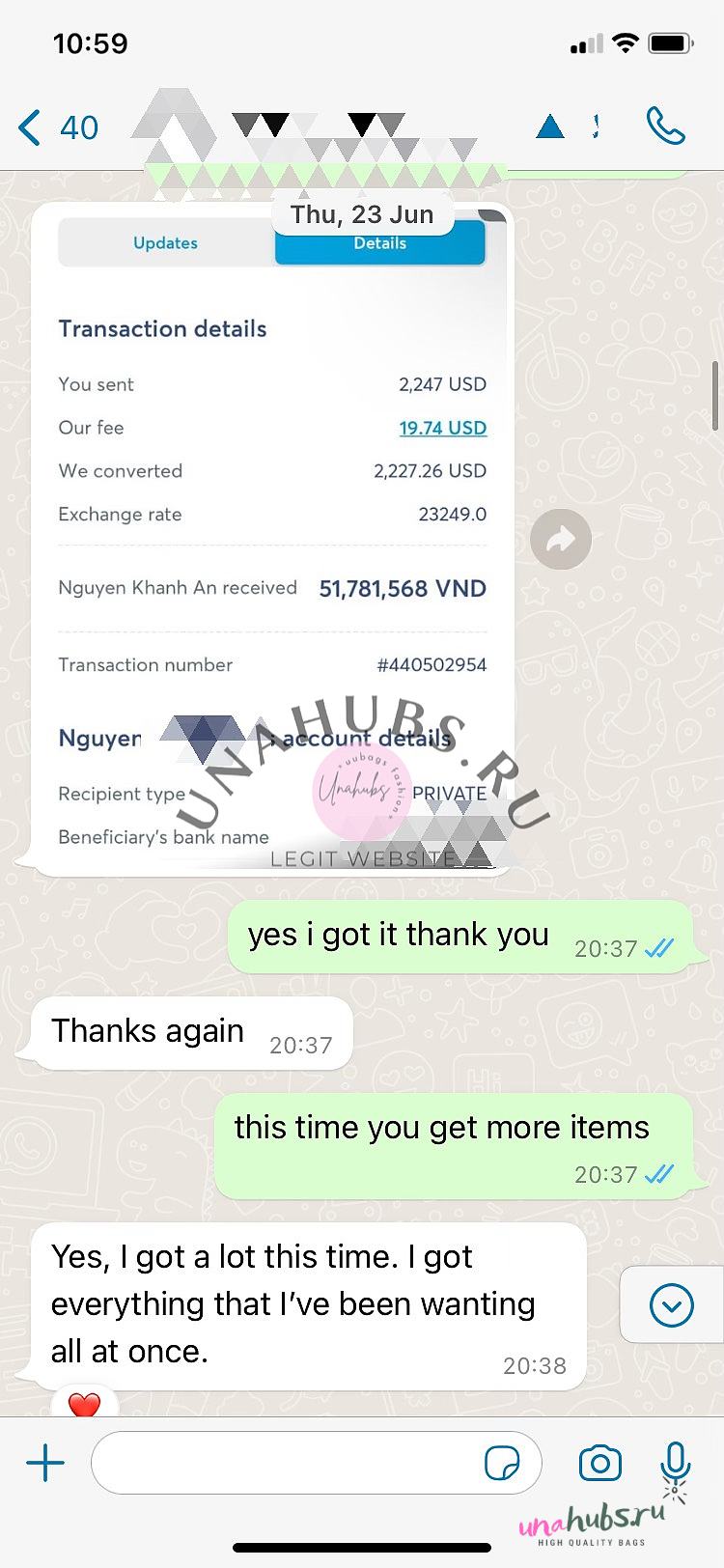Open the transaction details image

(271, 536)
